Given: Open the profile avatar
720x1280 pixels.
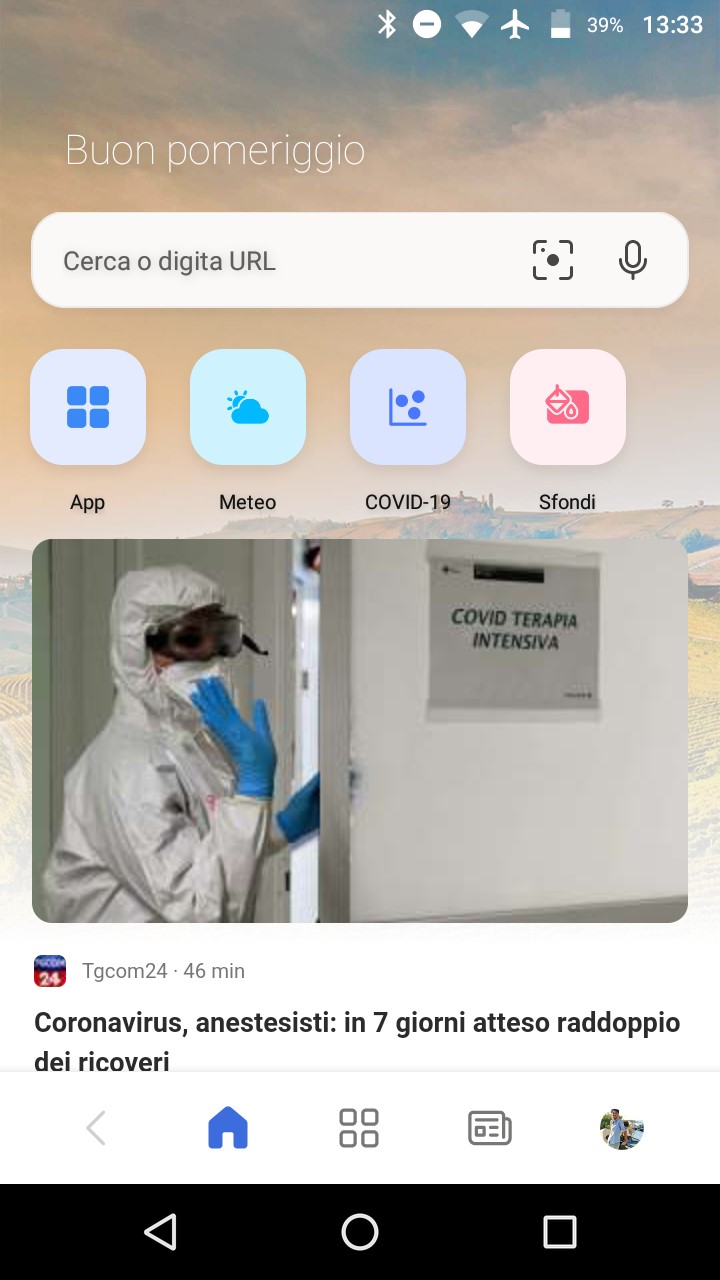Looking at the screenshot, I should [622, 1129].
